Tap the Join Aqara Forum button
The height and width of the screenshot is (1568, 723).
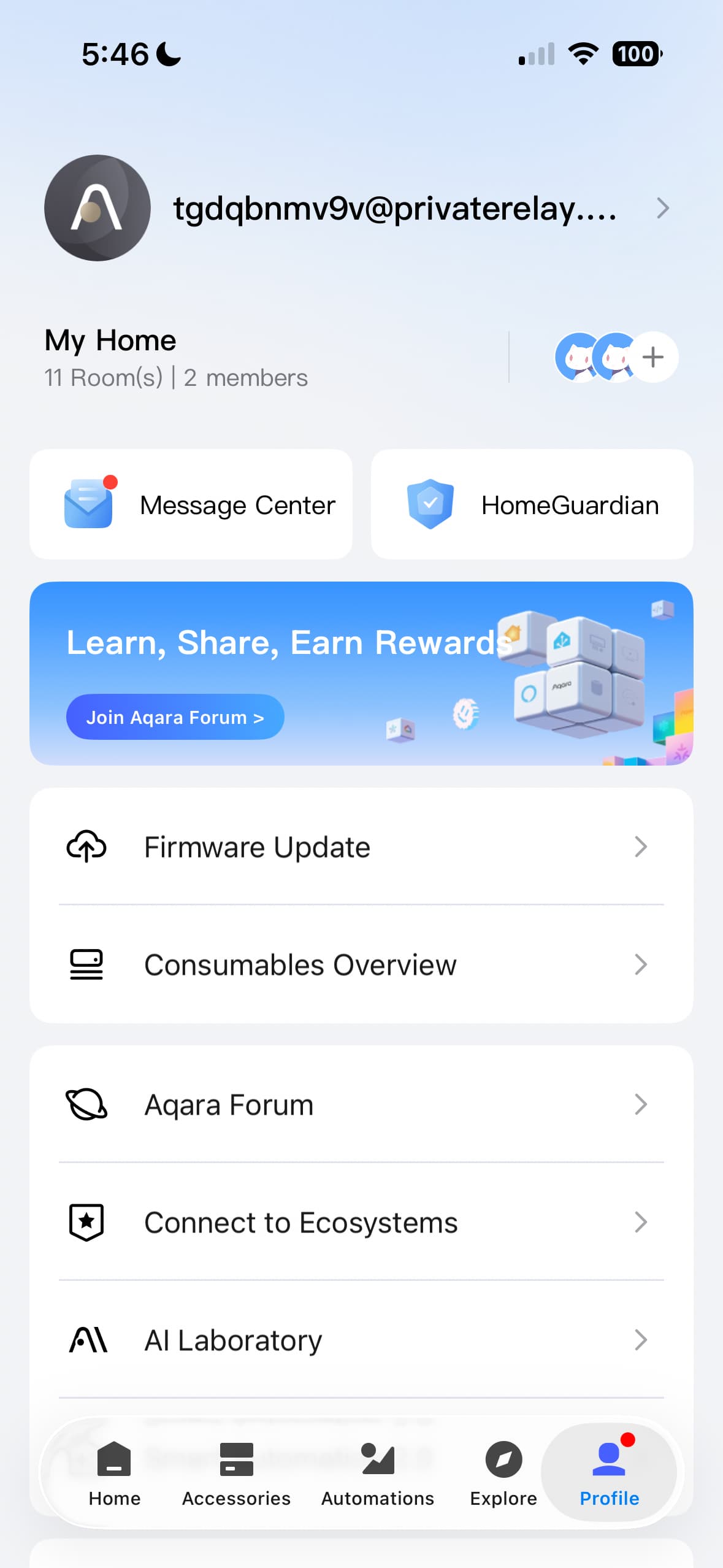[x=175, y=717]
